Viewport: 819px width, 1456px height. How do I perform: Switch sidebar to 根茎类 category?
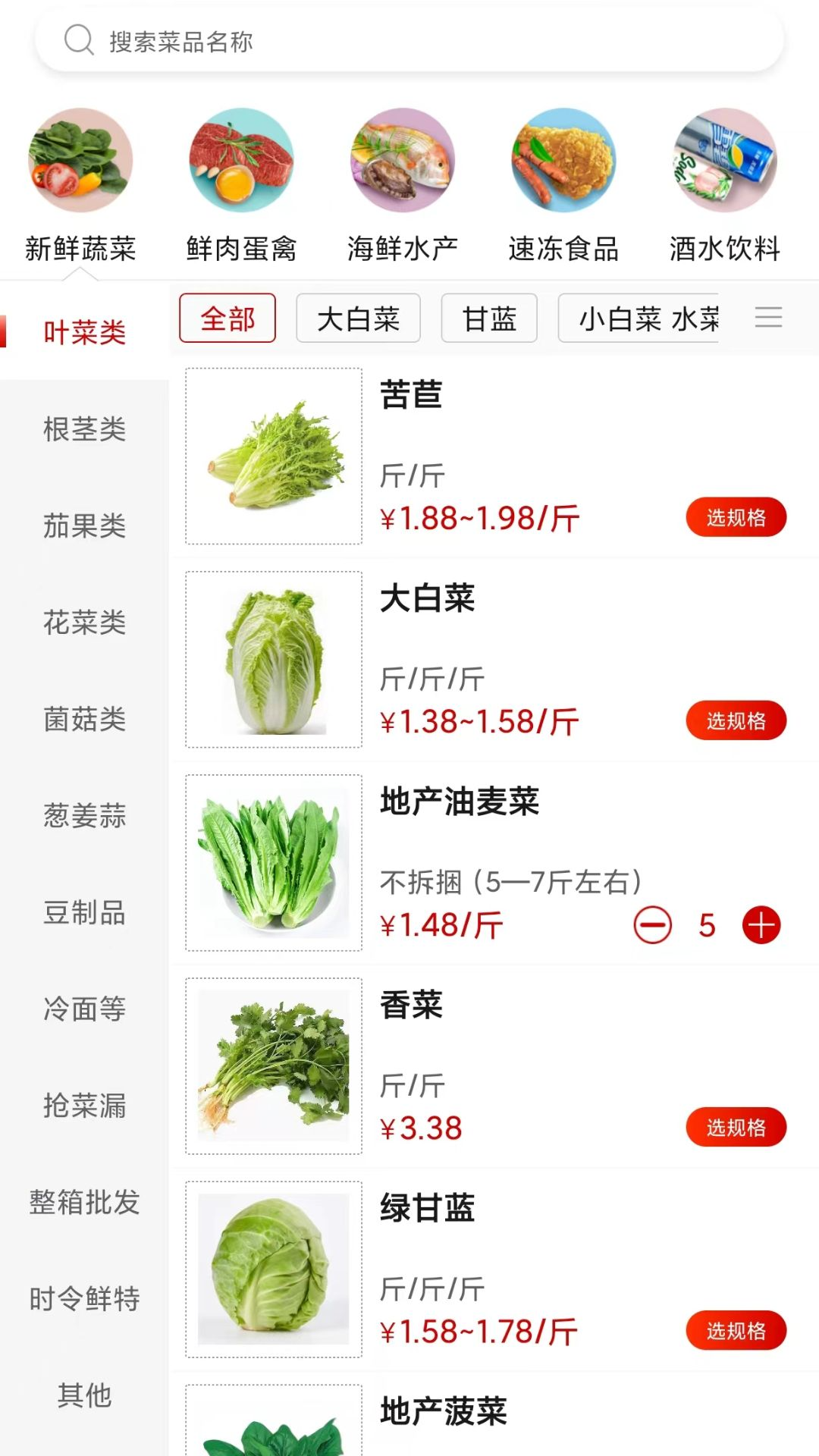pyautogui.click(x=83, y=430)
